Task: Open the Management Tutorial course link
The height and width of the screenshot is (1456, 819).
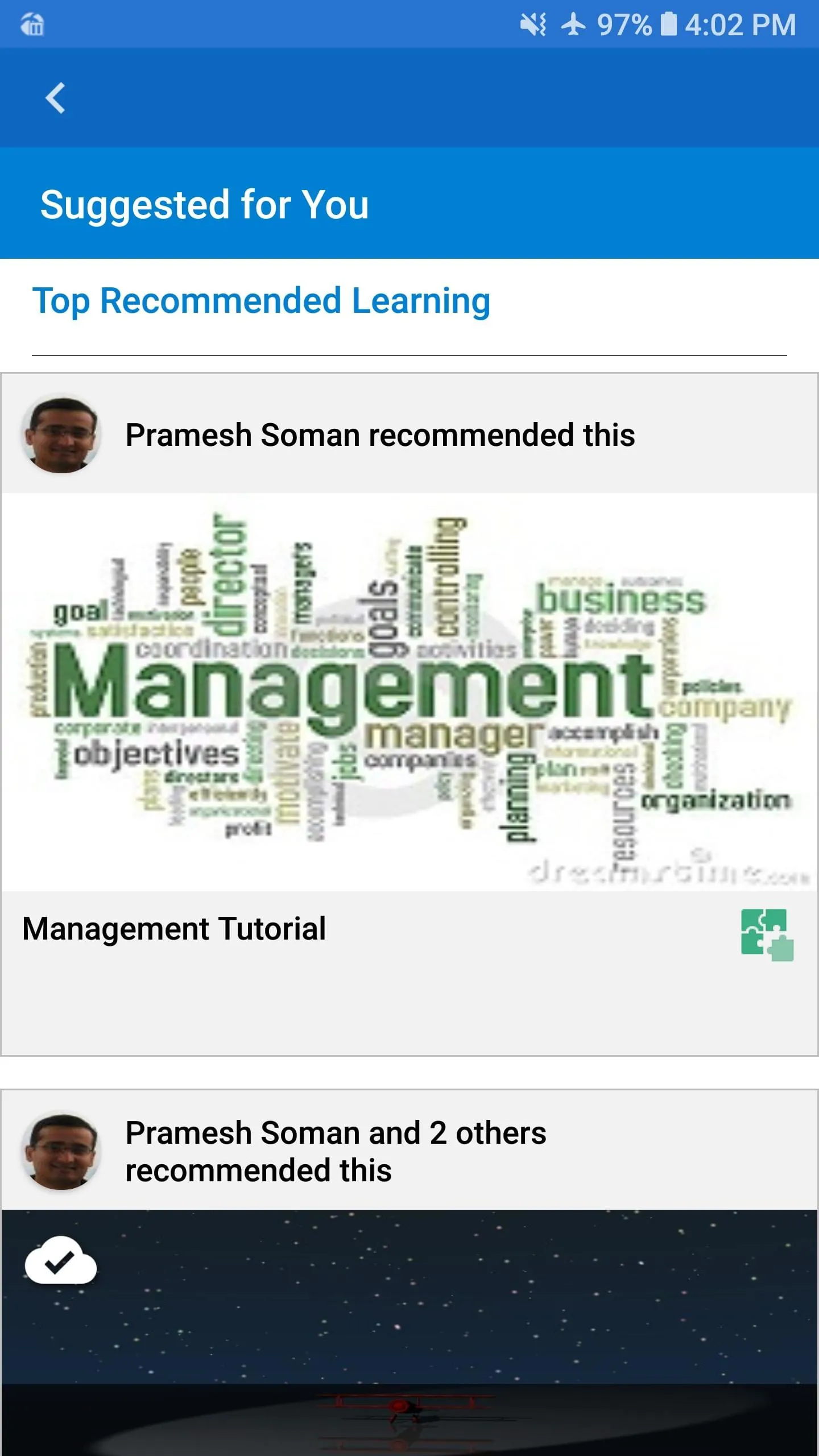Action: coord(175,928)
